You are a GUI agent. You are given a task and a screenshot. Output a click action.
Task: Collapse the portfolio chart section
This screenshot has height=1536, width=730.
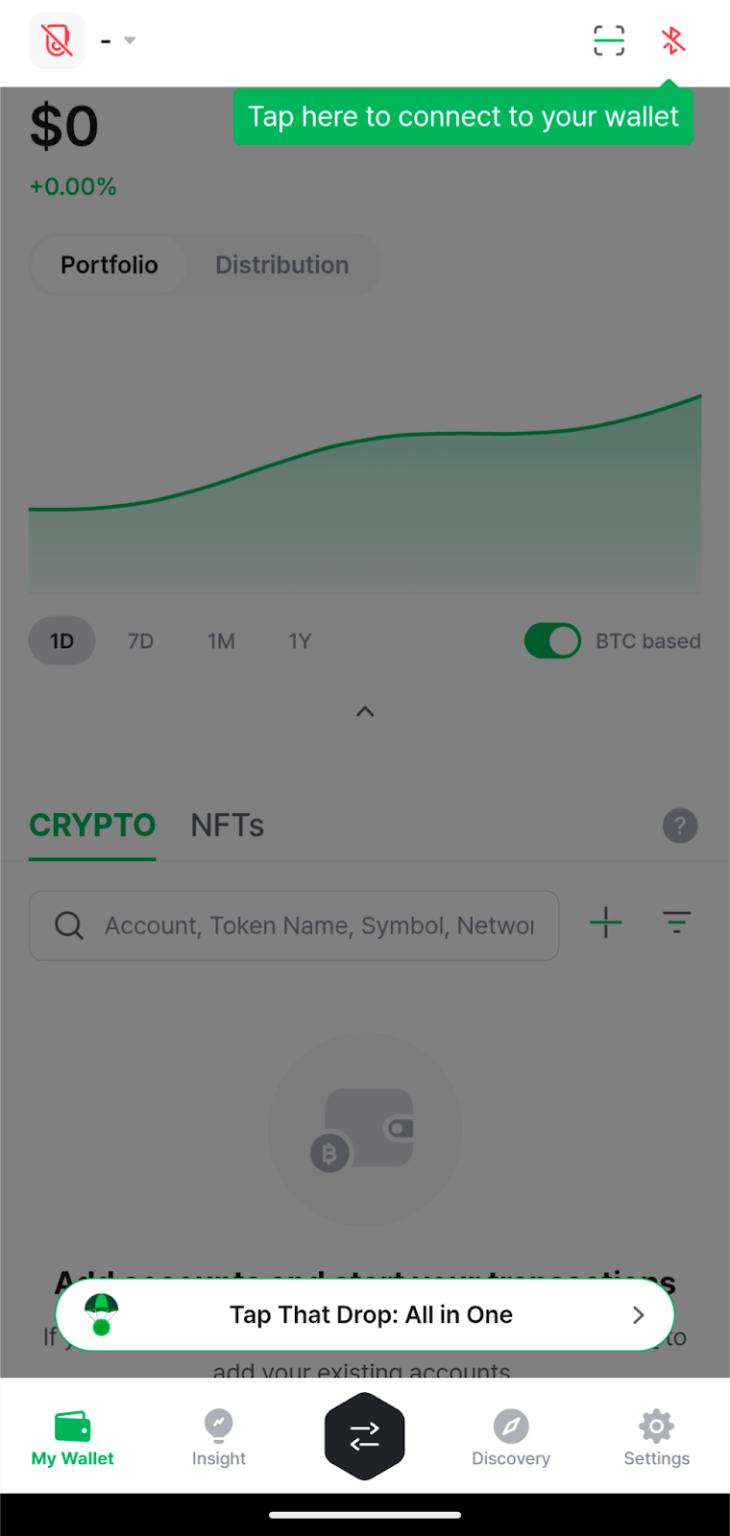(x=364, y=711)
